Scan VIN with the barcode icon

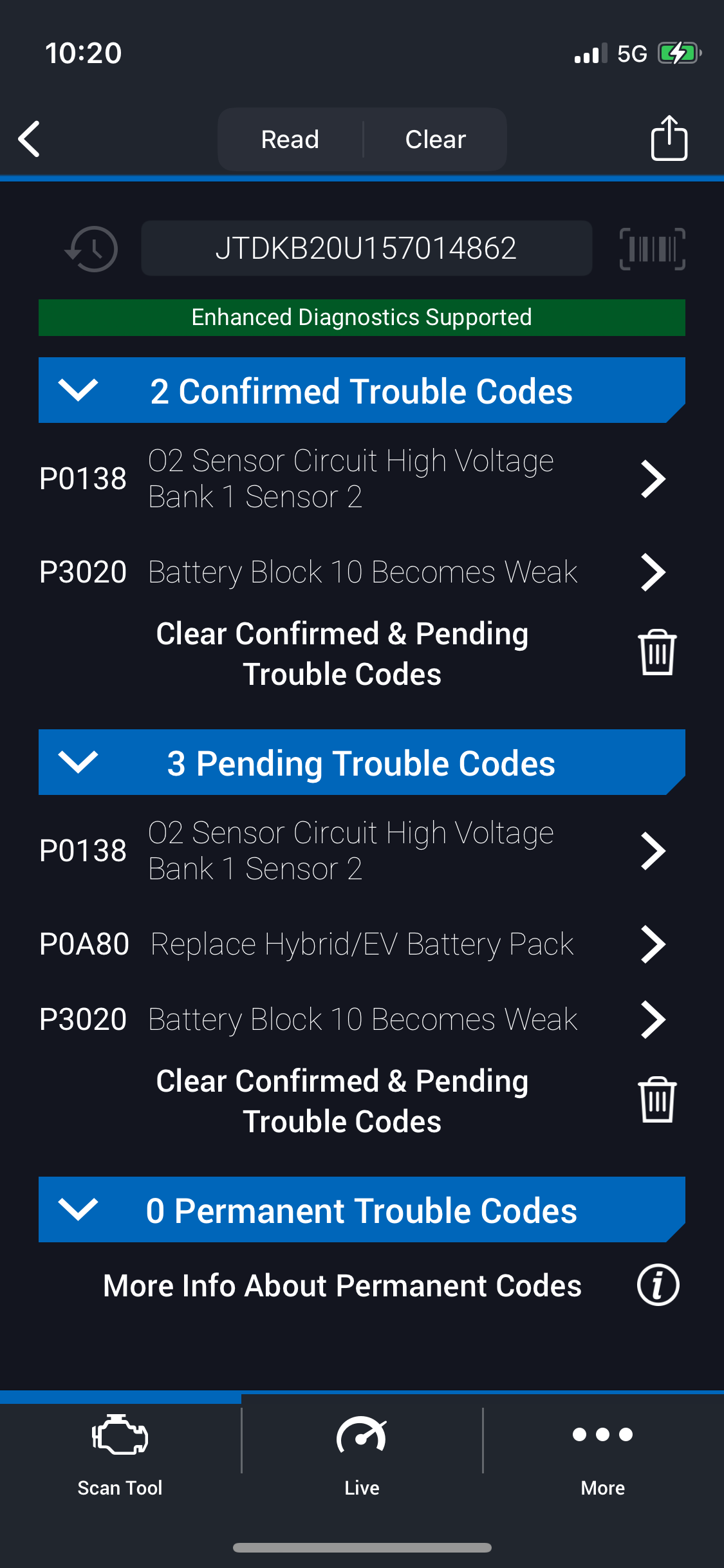coord(652,248)
